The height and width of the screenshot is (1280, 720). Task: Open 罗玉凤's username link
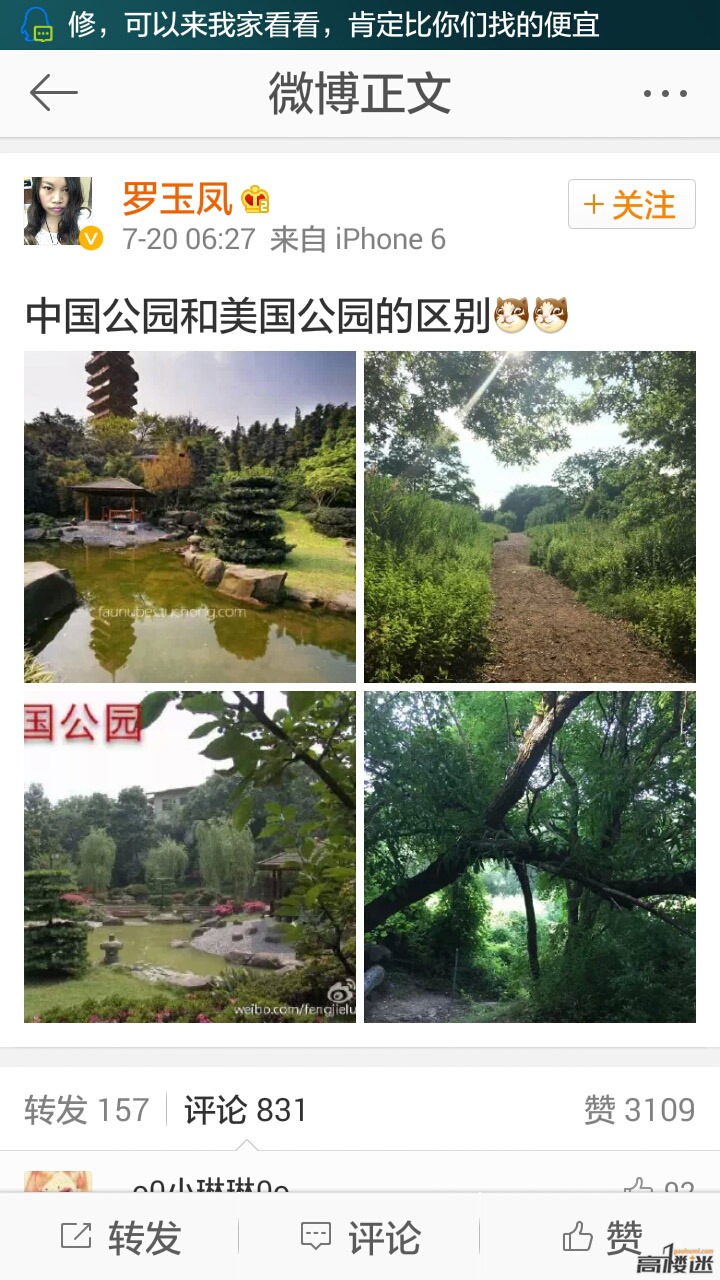[x=177, y=199]
